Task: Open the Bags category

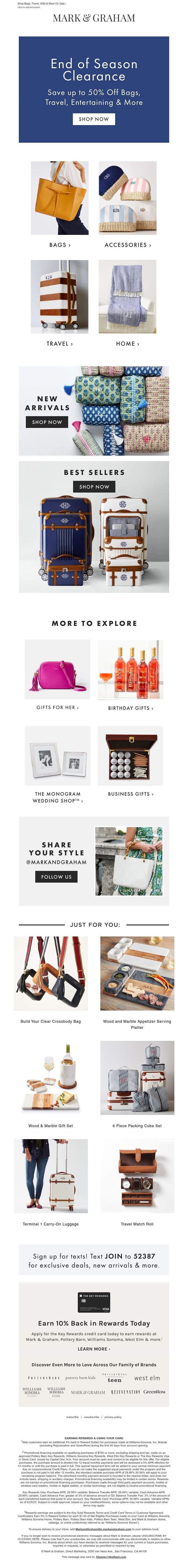Action: (x=60, y=245)
